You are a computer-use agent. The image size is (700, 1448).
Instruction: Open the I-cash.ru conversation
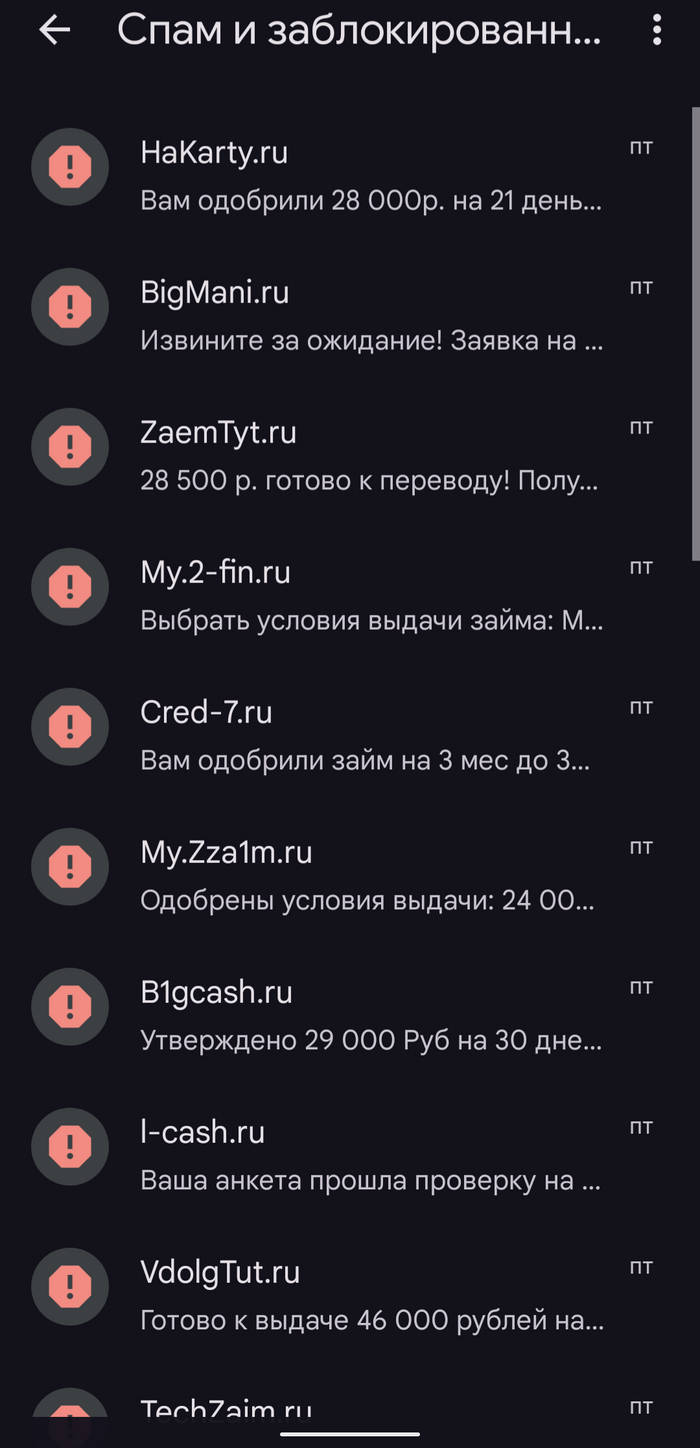[x=370, y=1156]
